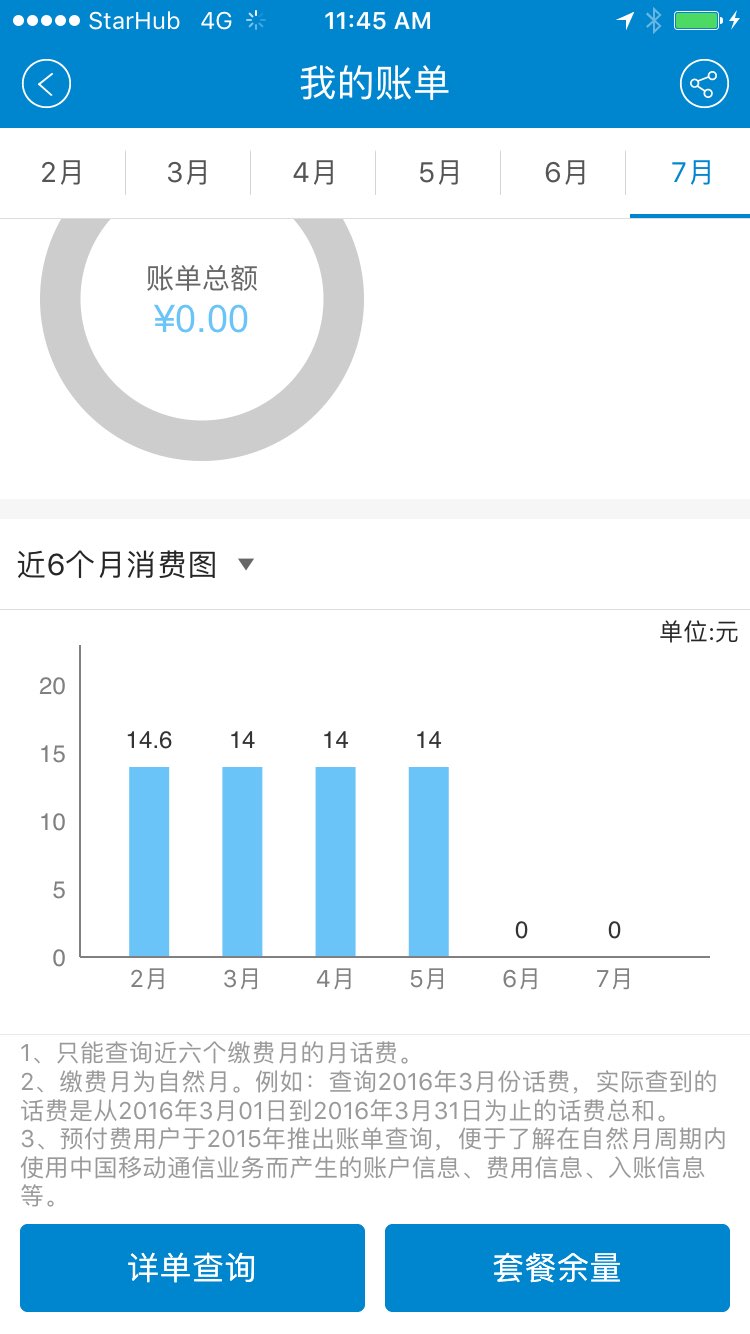The width and height of the screenshot is (750, 1334).
Task: Select the 3月 bill tab
Action: 188,173
